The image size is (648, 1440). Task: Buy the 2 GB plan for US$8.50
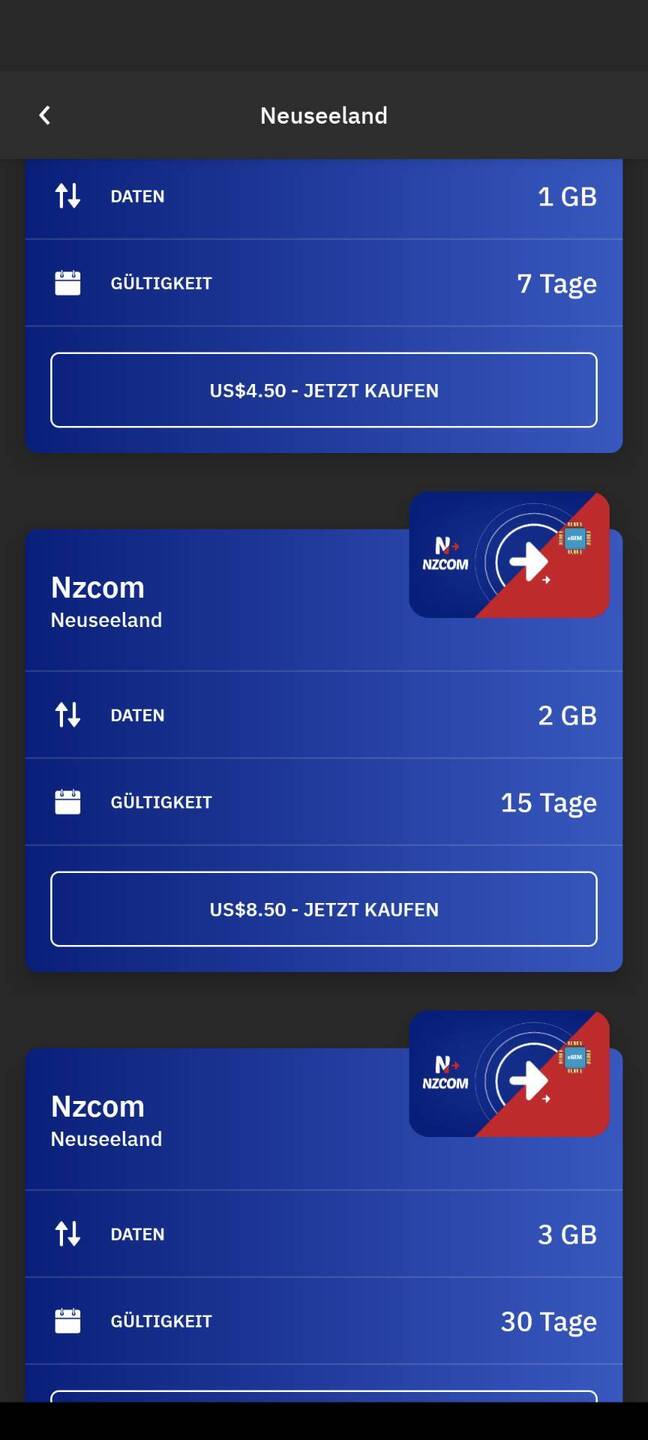[323, 909]
